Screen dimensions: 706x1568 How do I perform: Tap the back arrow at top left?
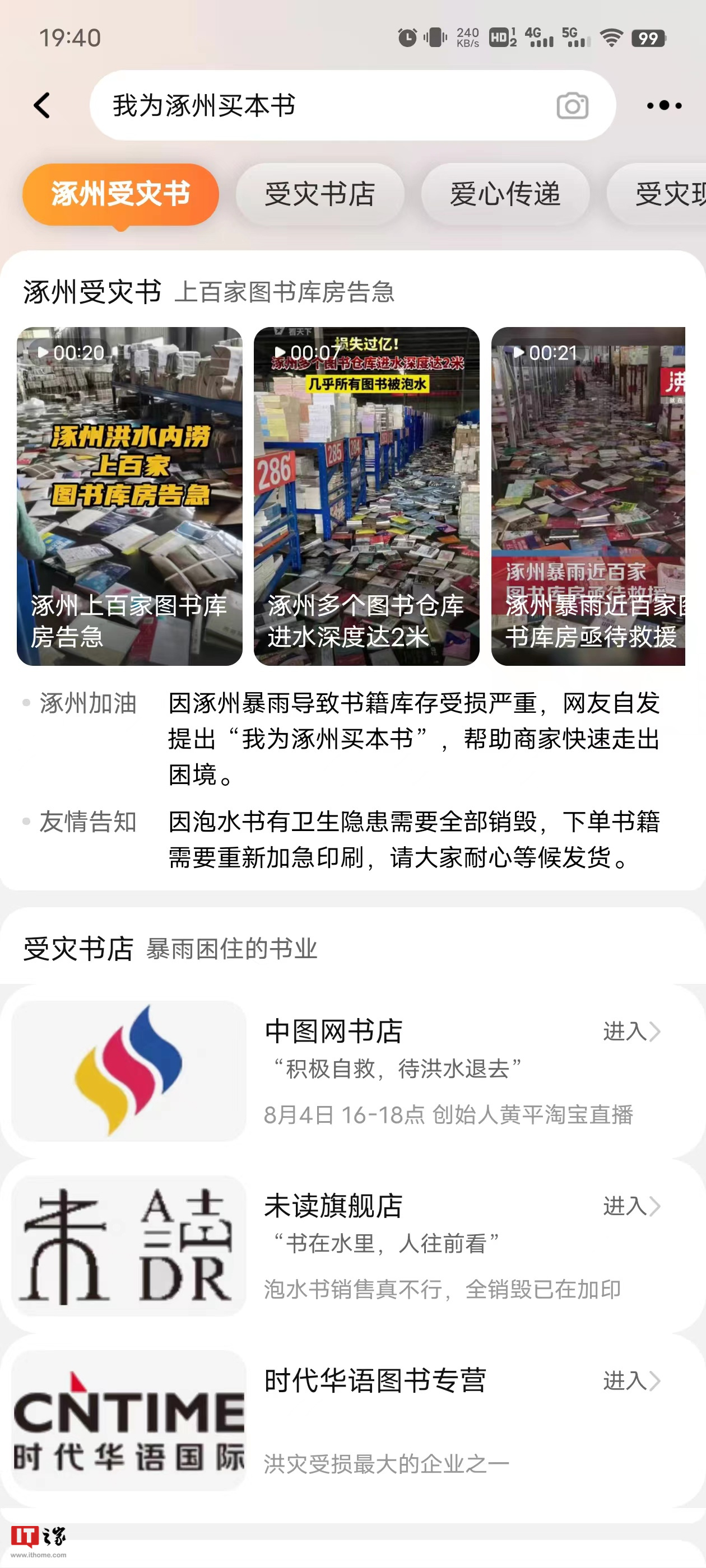click(x=41, y=105)
